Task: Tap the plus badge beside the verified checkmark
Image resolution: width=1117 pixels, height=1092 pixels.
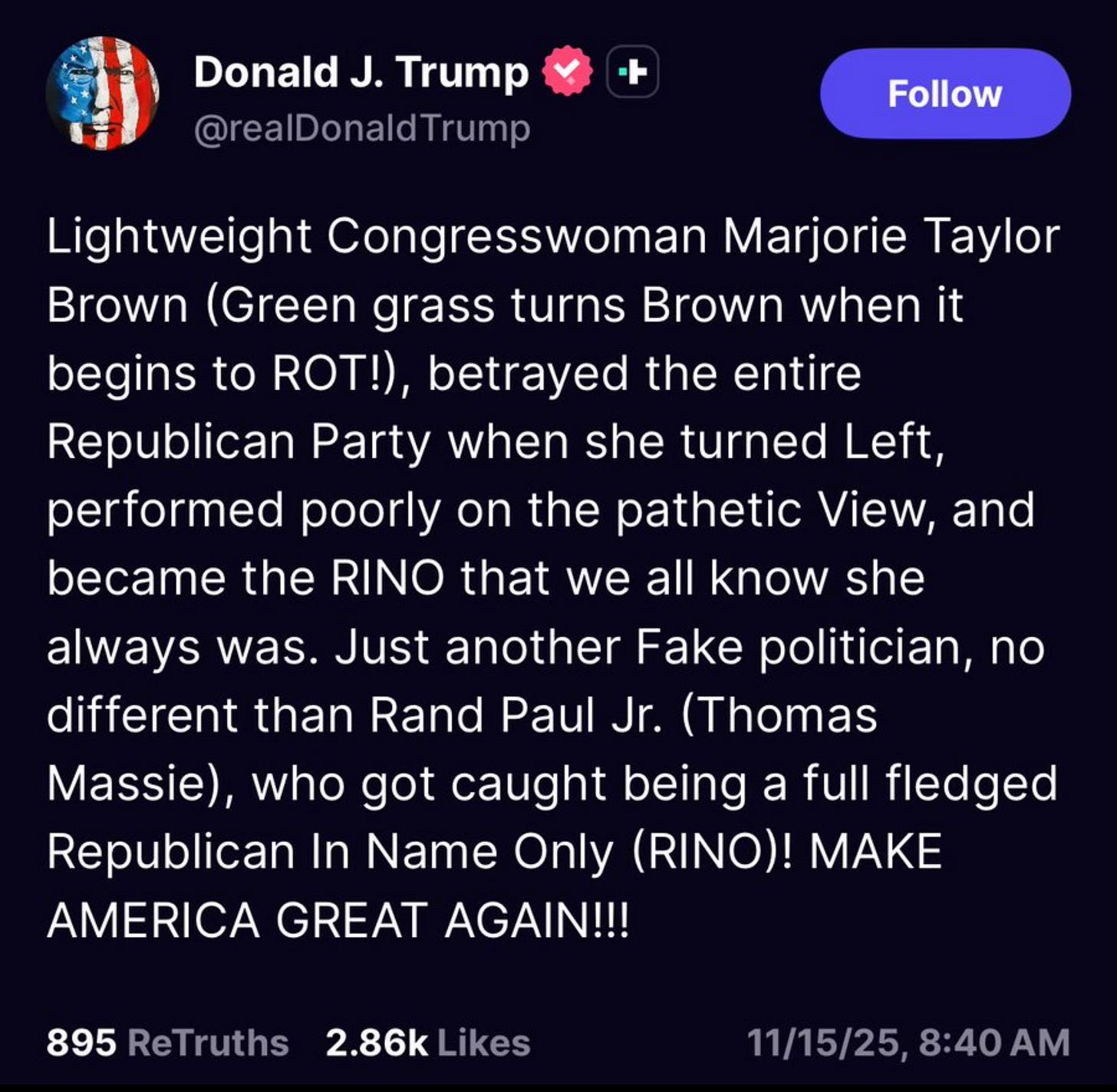Action: pos(632,72)
